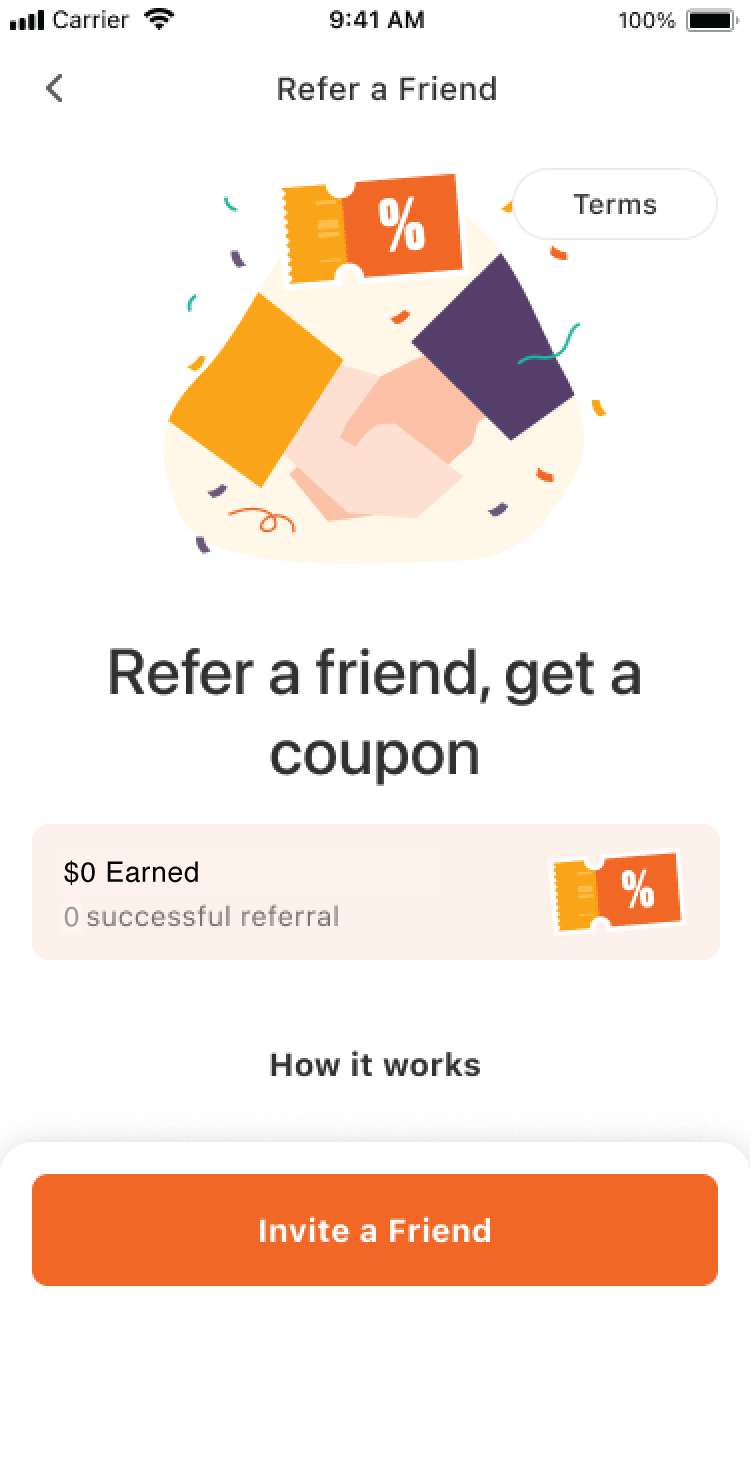750x1463 pixels.
Task: Open the $0 Earned referral card
Action: tap(375, 891)
